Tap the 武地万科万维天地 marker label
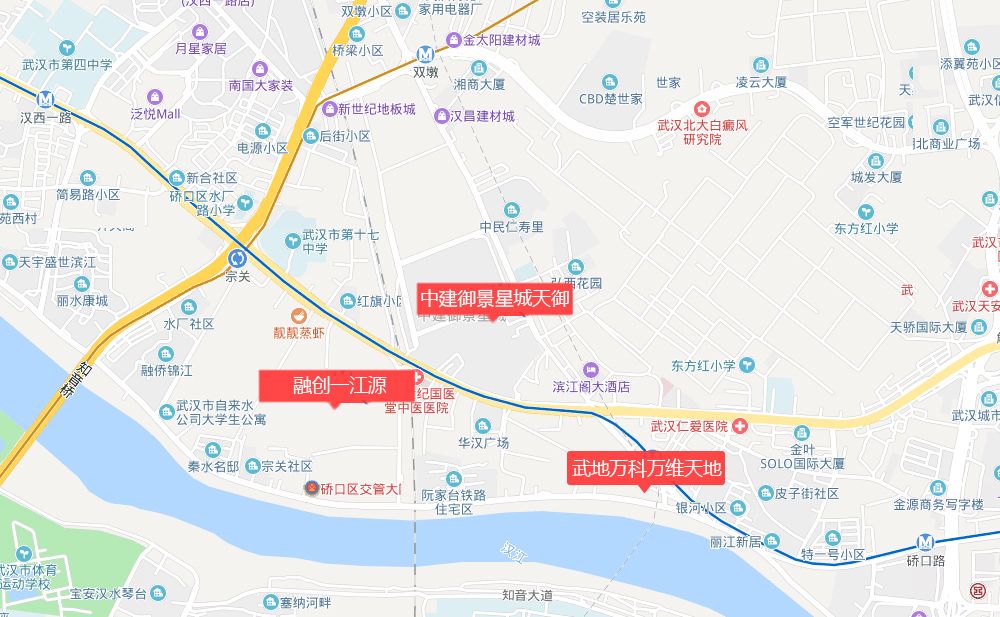Image resolution: width=1000 pixels, height=617 pixels. (x=645, y=468)
